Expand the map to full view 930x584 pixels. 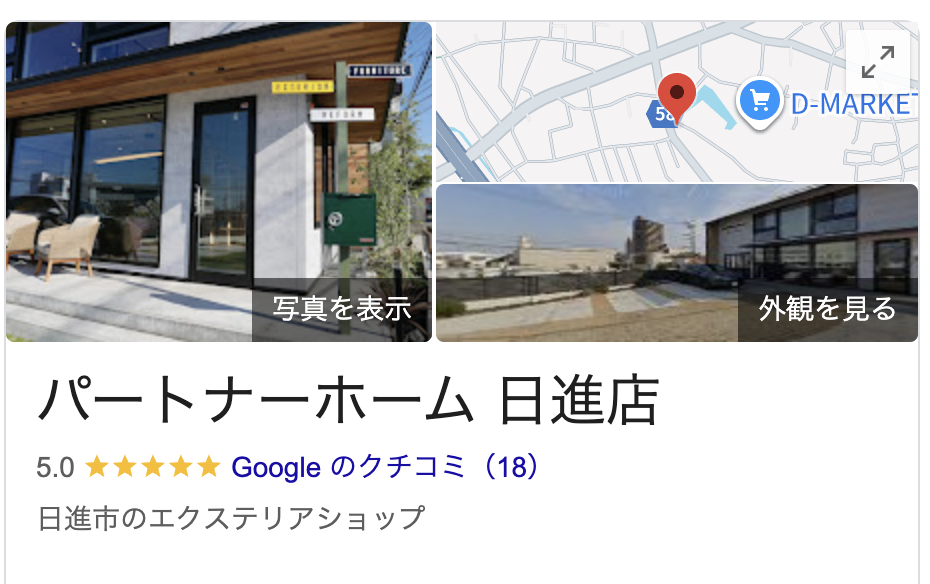click(877, 64)
